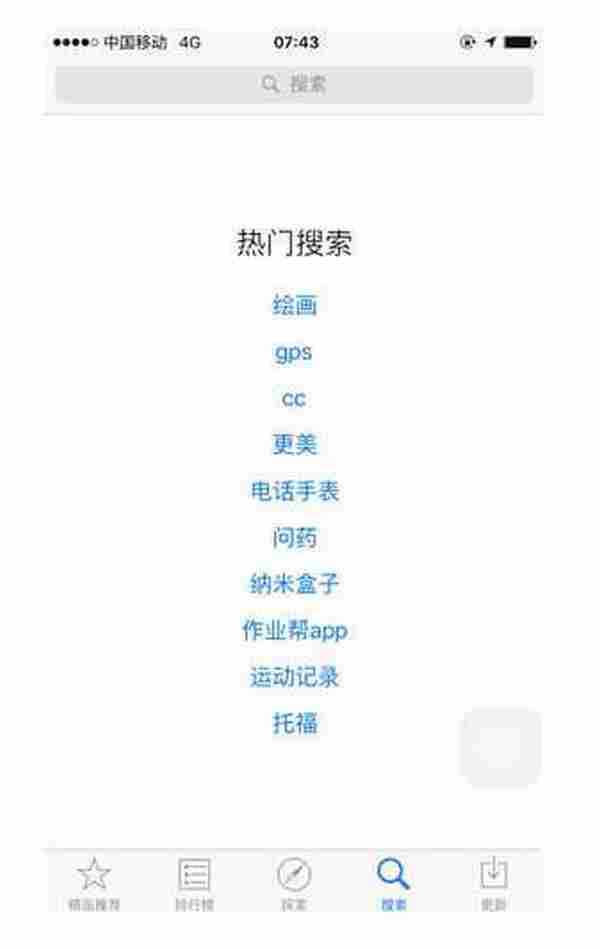Open the floating AssistiveTouch button
Screen dimensions: 600x949
(500, 747)
